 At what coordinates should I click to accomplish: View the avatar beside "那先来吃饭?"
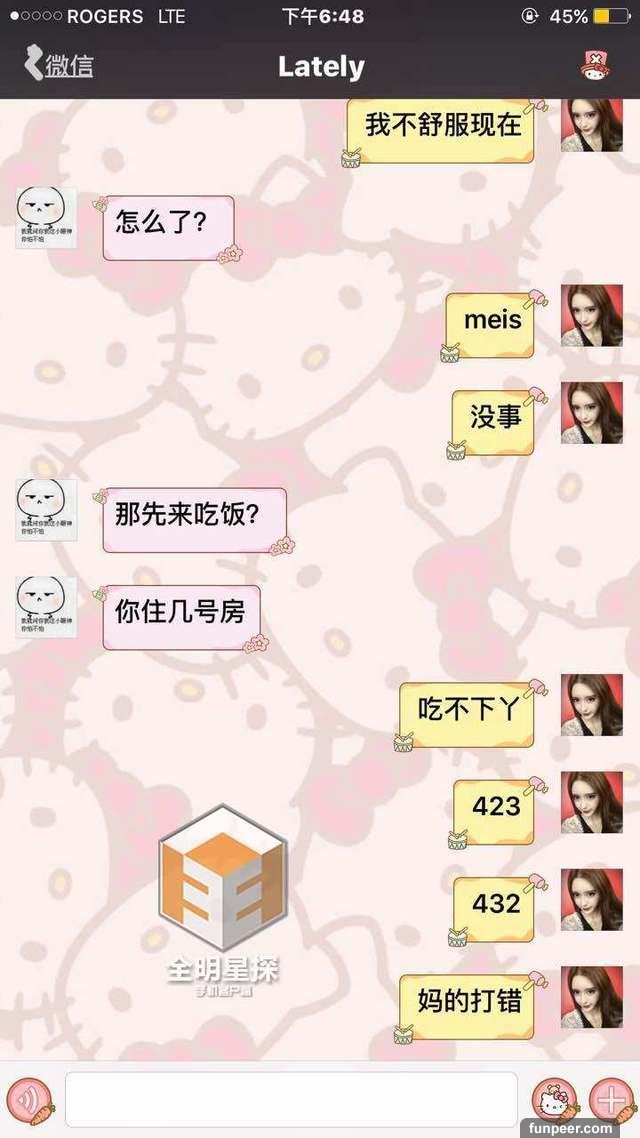click(x=46, y=510)
